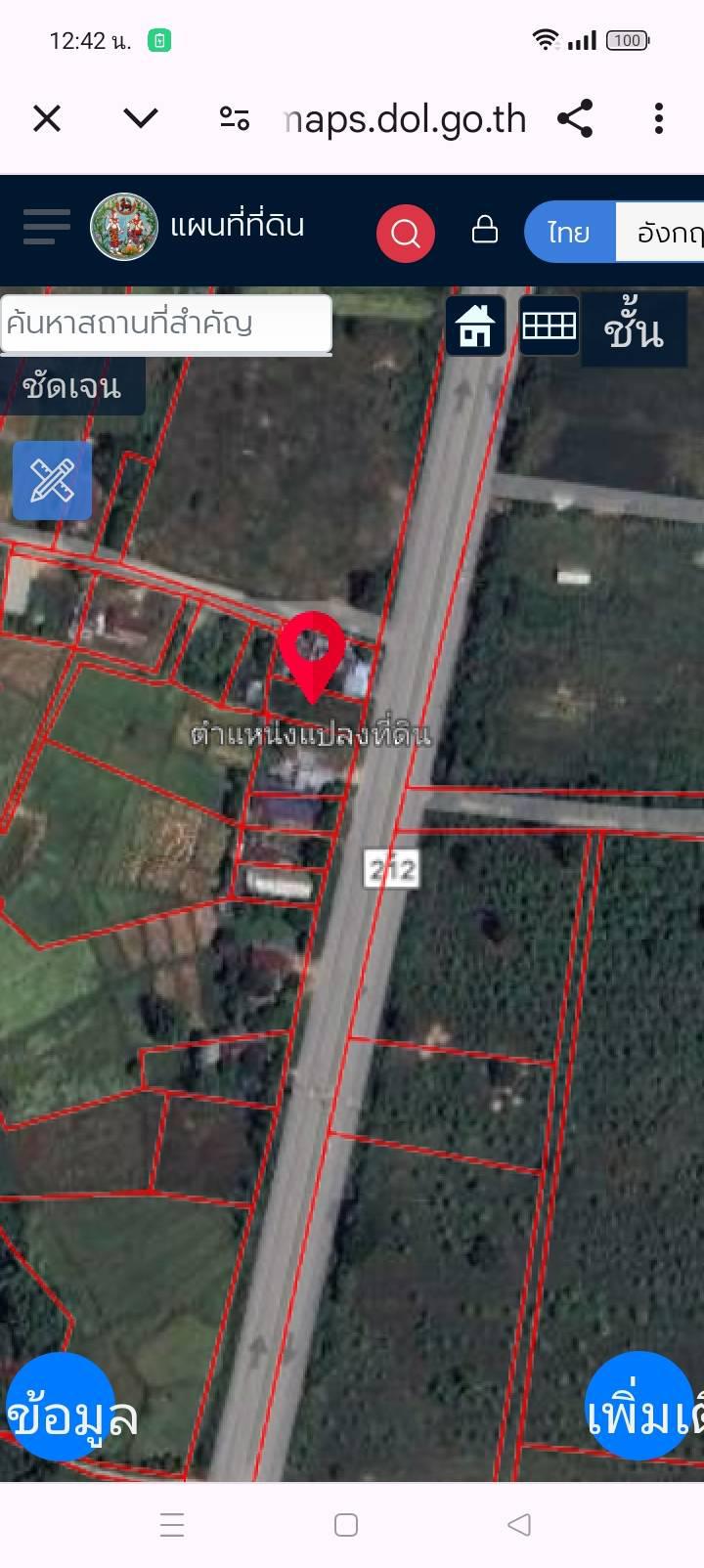Open the lock login icon

pyautogui.click(x=485, y=230)
